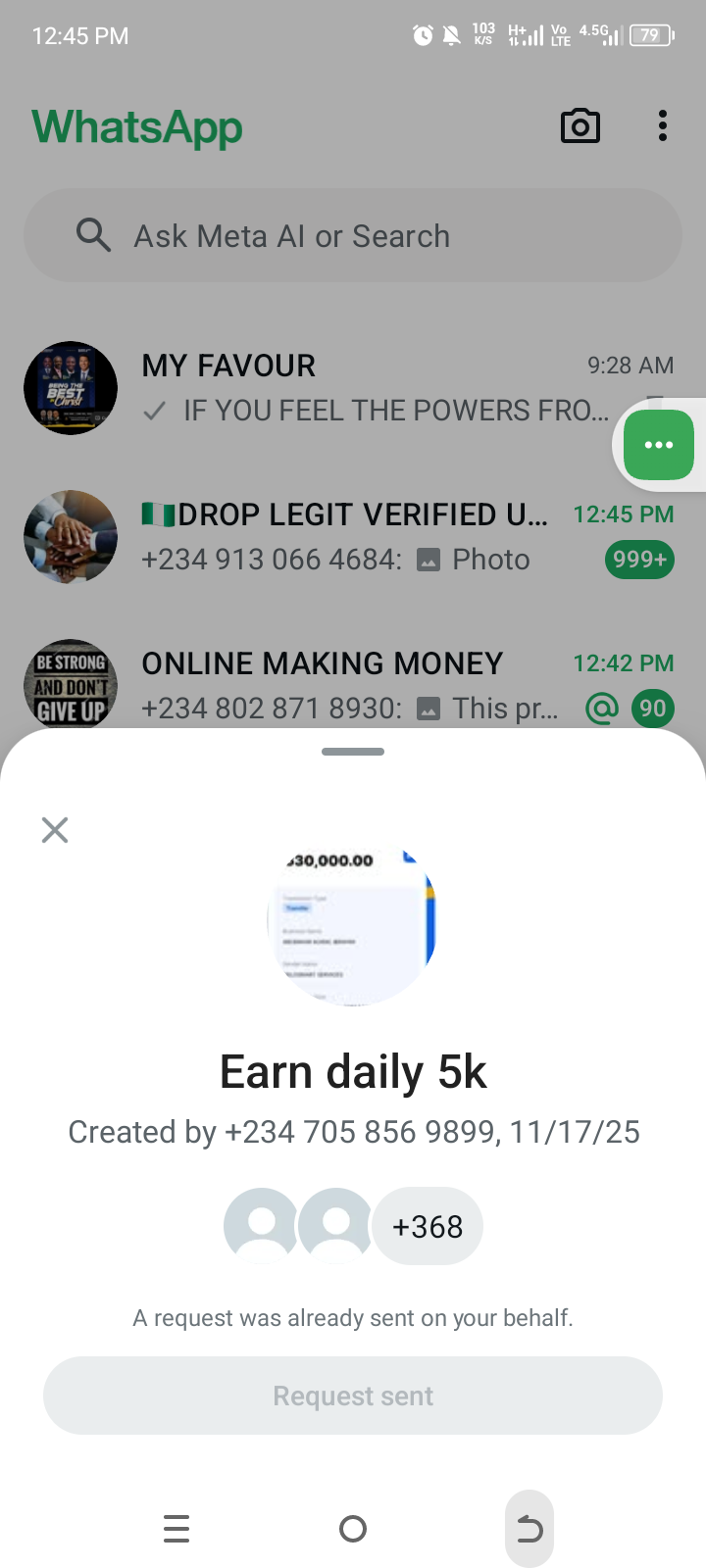The width and height of the screenshot is (706, 1568).
Task: Open the WhatsApp camera
Action: tap(580, 126)
